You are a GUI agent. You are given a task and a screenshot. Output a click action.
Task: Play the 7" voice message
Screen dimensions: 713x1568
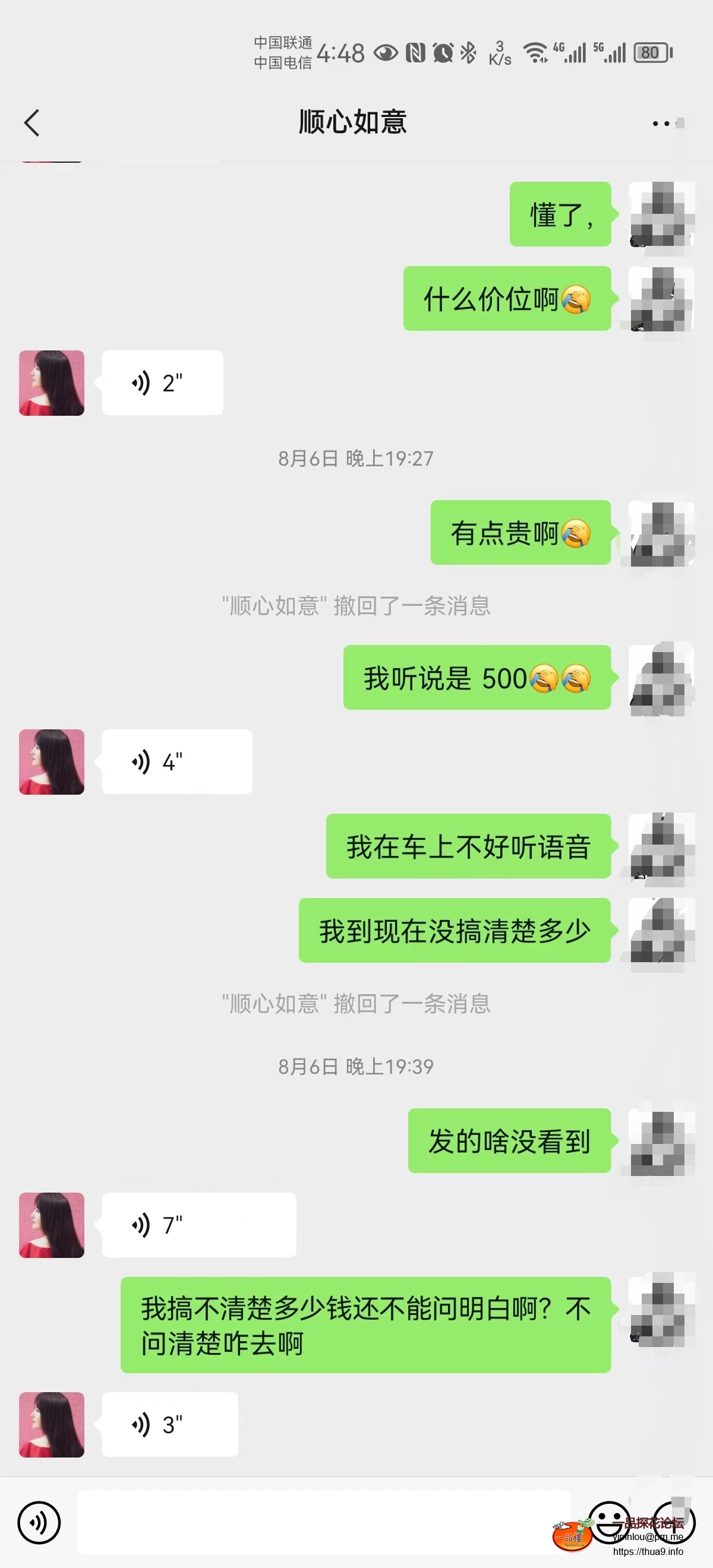(x=198, y=1225)
